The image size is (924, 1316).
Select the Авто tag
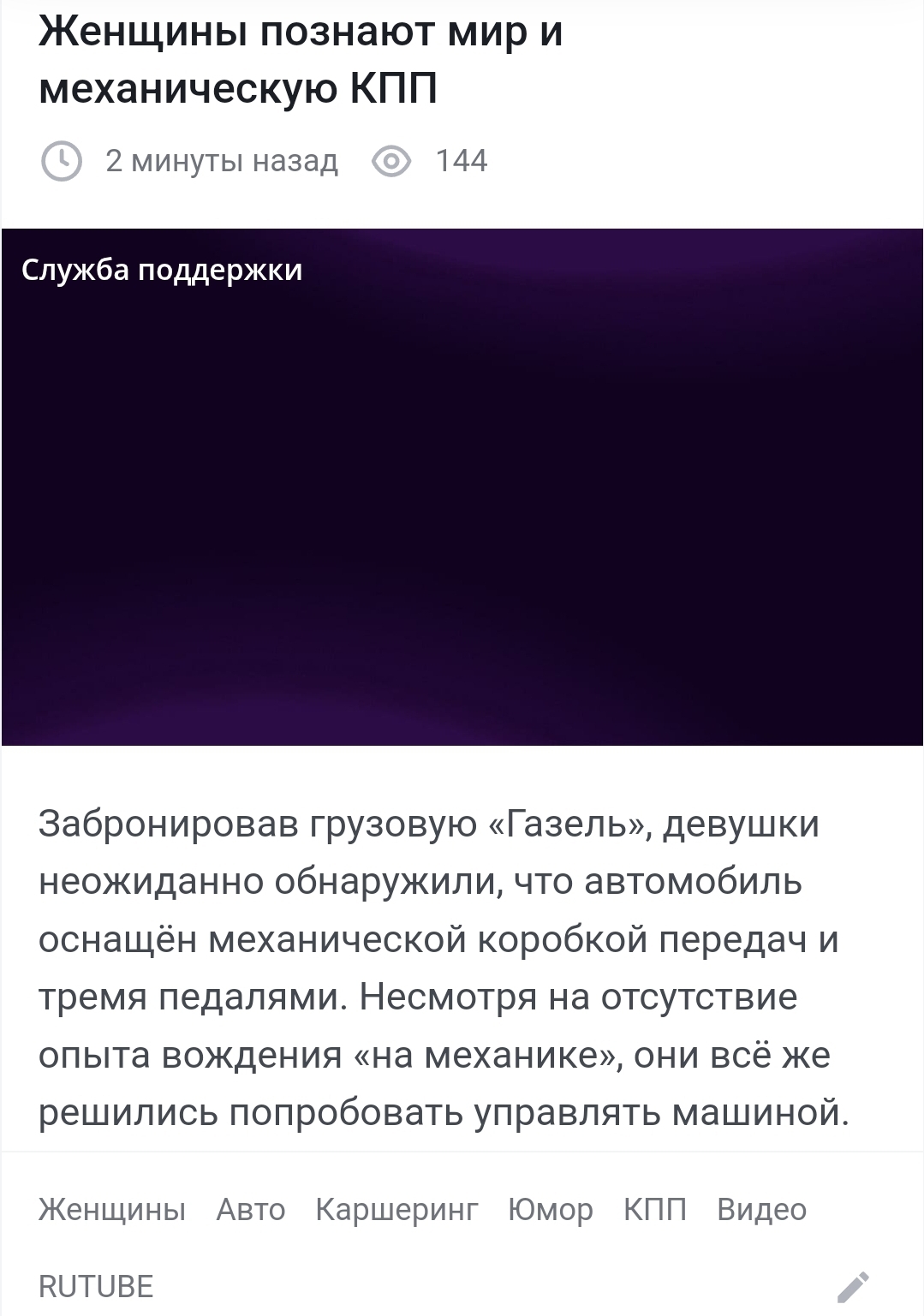point(251,1210)
